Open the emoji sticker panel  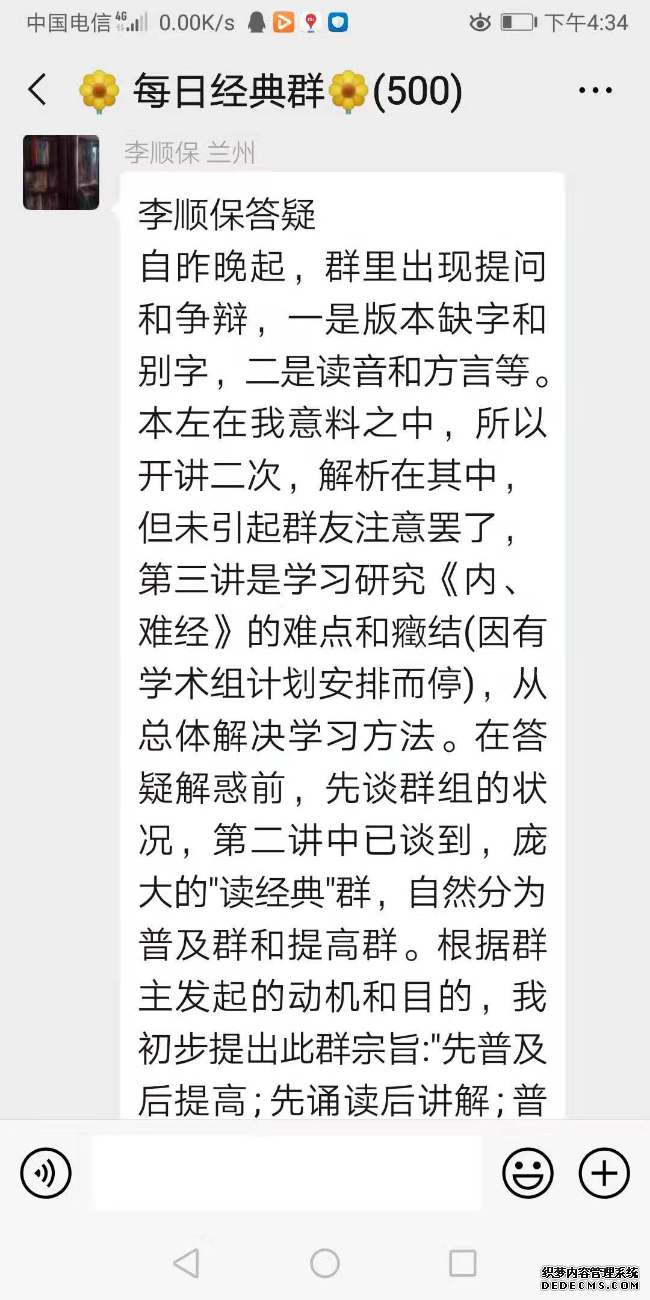coord(527,1172)
